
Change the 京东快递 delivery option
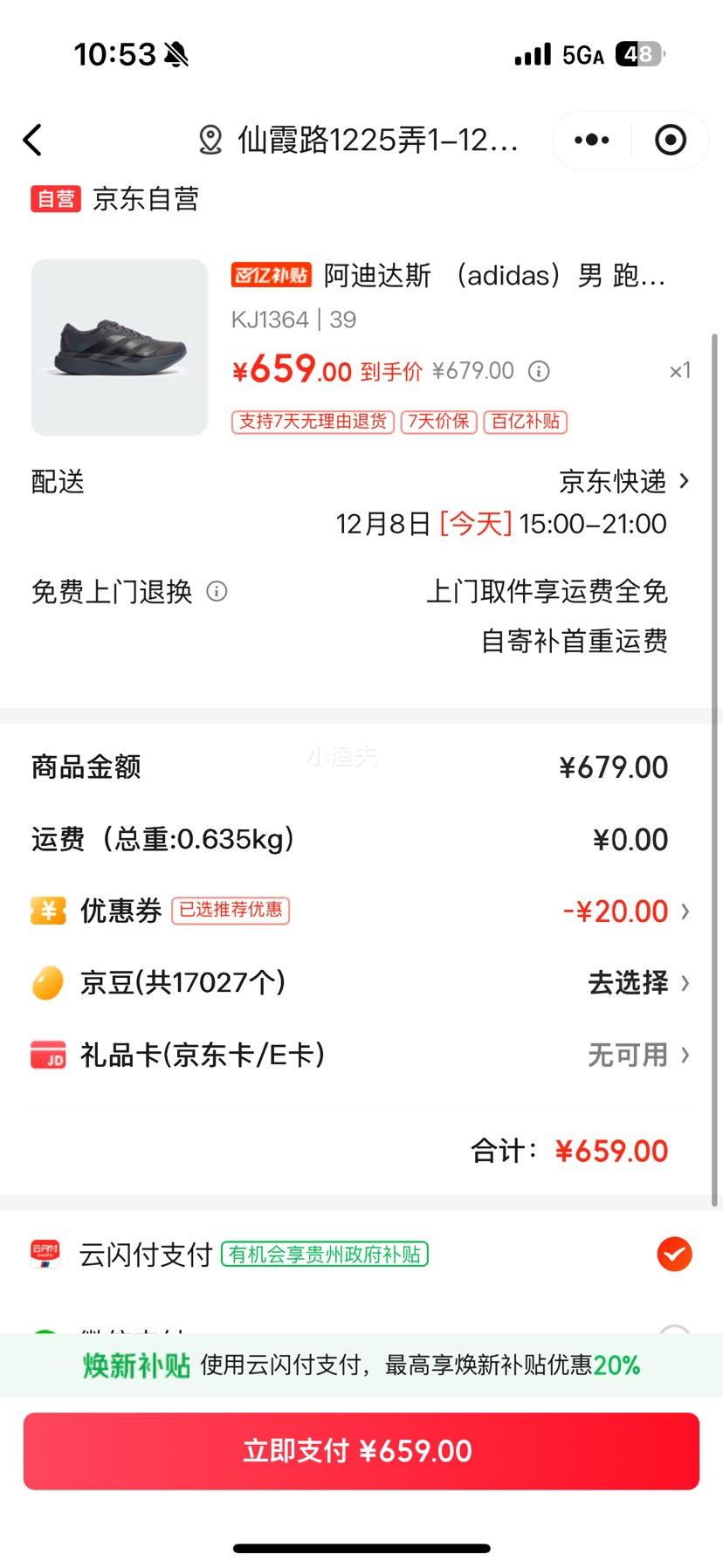click(x=623, y=481)
